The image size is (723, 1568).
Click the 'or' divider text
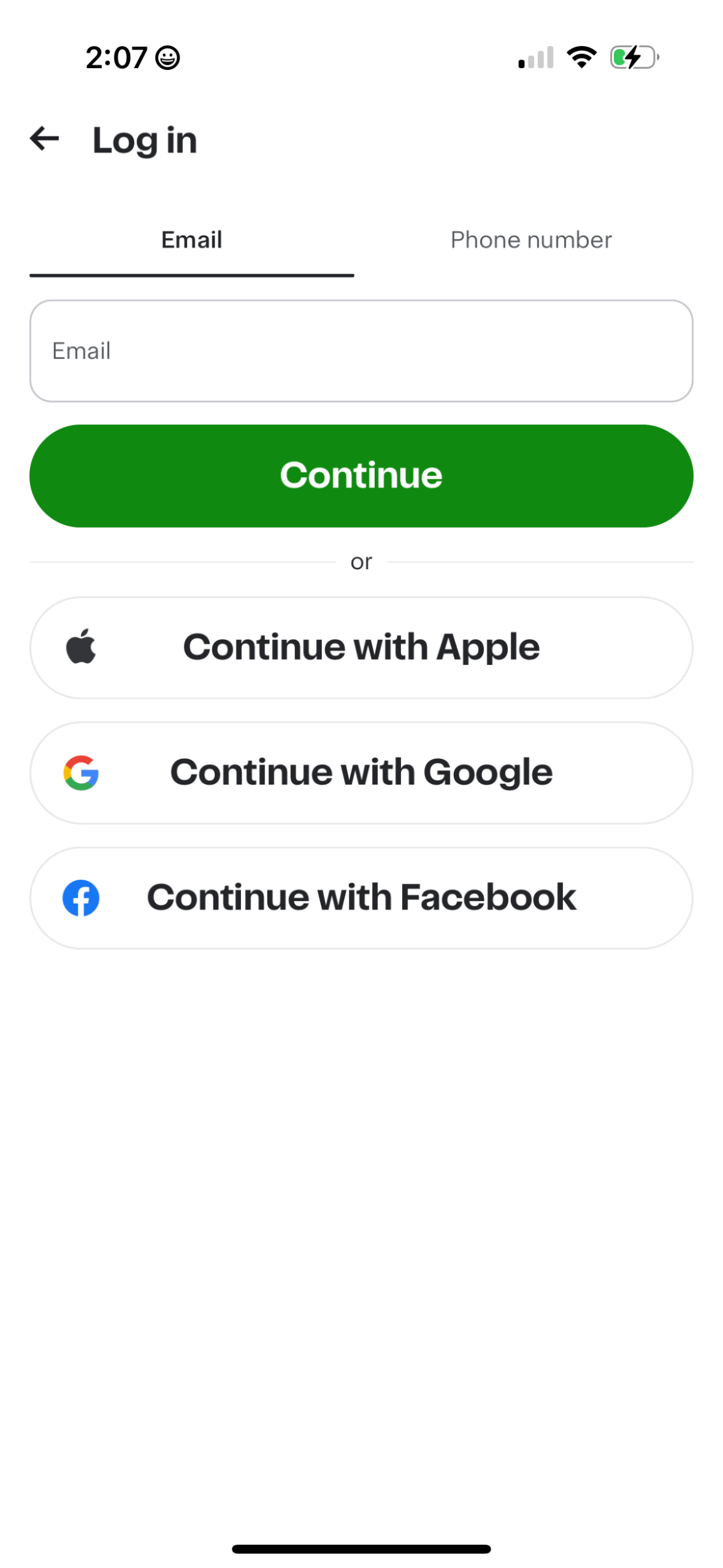[361, 561]
